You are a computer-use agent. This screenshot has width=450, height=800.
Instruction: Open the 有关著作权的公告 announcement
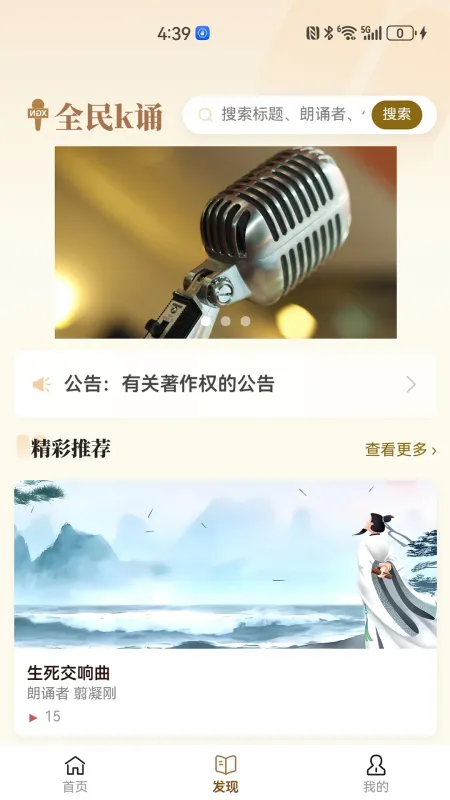click(225, 384)
